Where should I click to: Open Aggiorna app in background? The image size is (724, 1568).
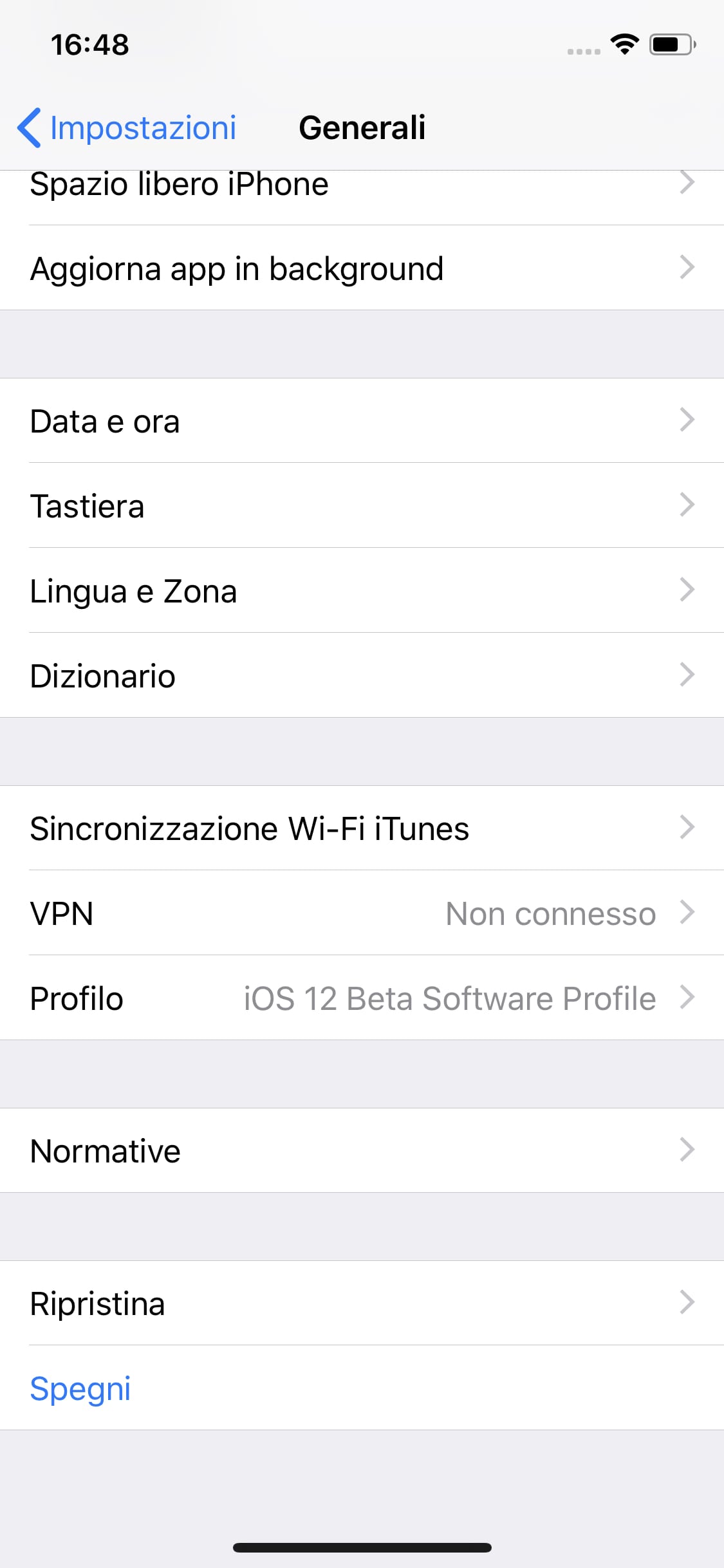pos(360,268)
